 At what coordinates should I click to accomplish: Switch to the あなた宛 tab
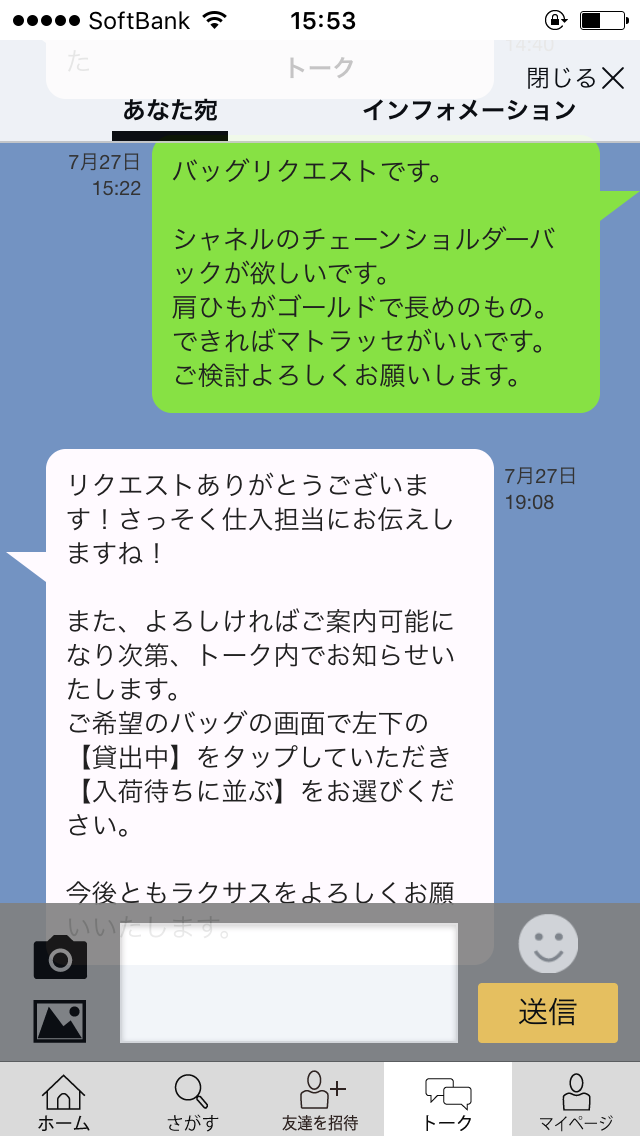(170, 111)
